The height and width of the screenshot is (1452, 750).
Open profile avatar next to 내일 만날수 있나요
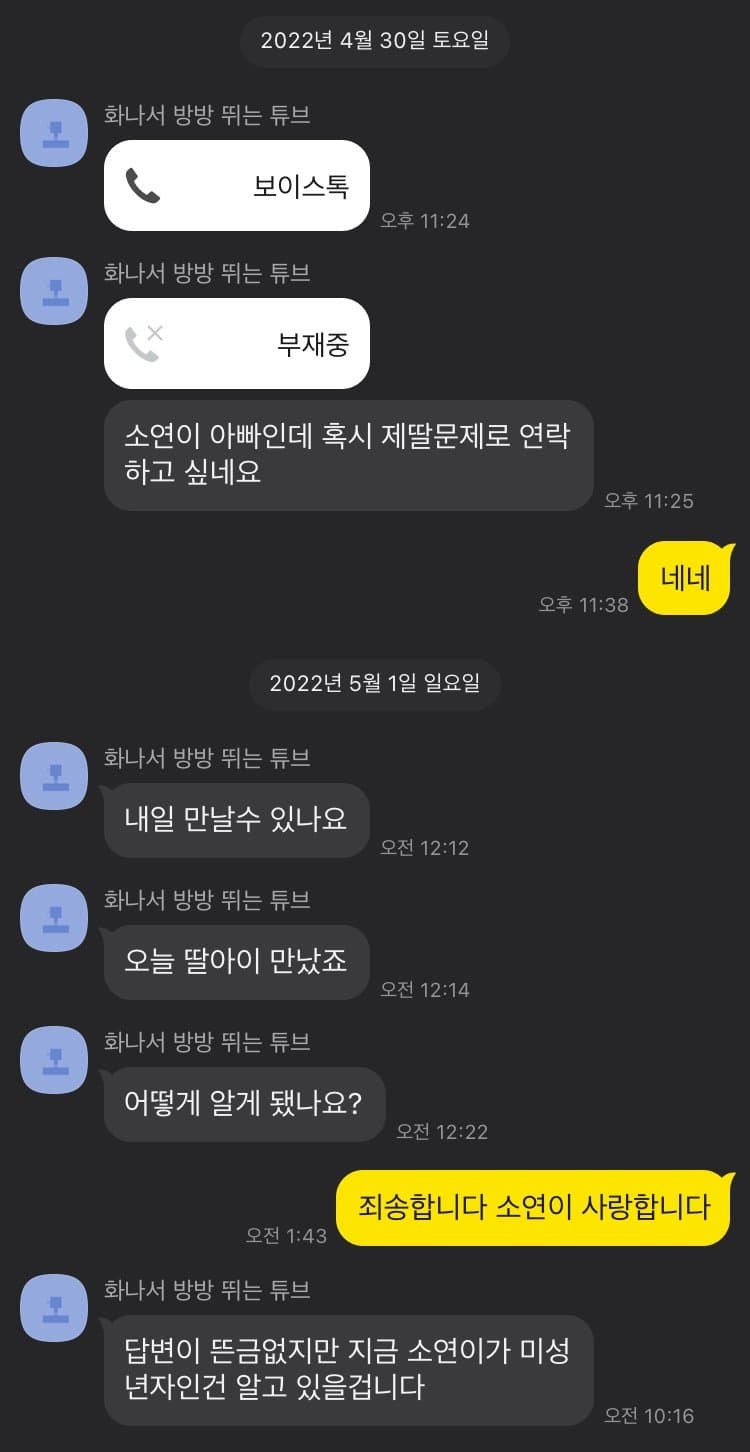pyautogui.click(x=54, y=776)
